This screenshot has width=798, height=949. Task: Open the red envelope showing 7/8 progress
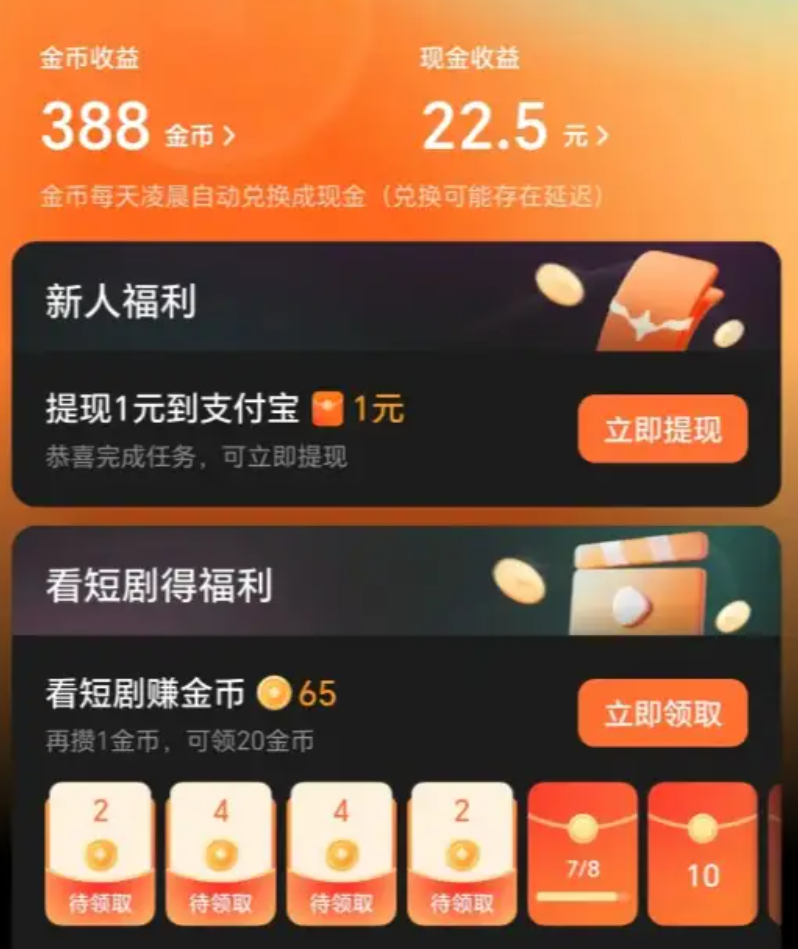coord(582,853)
